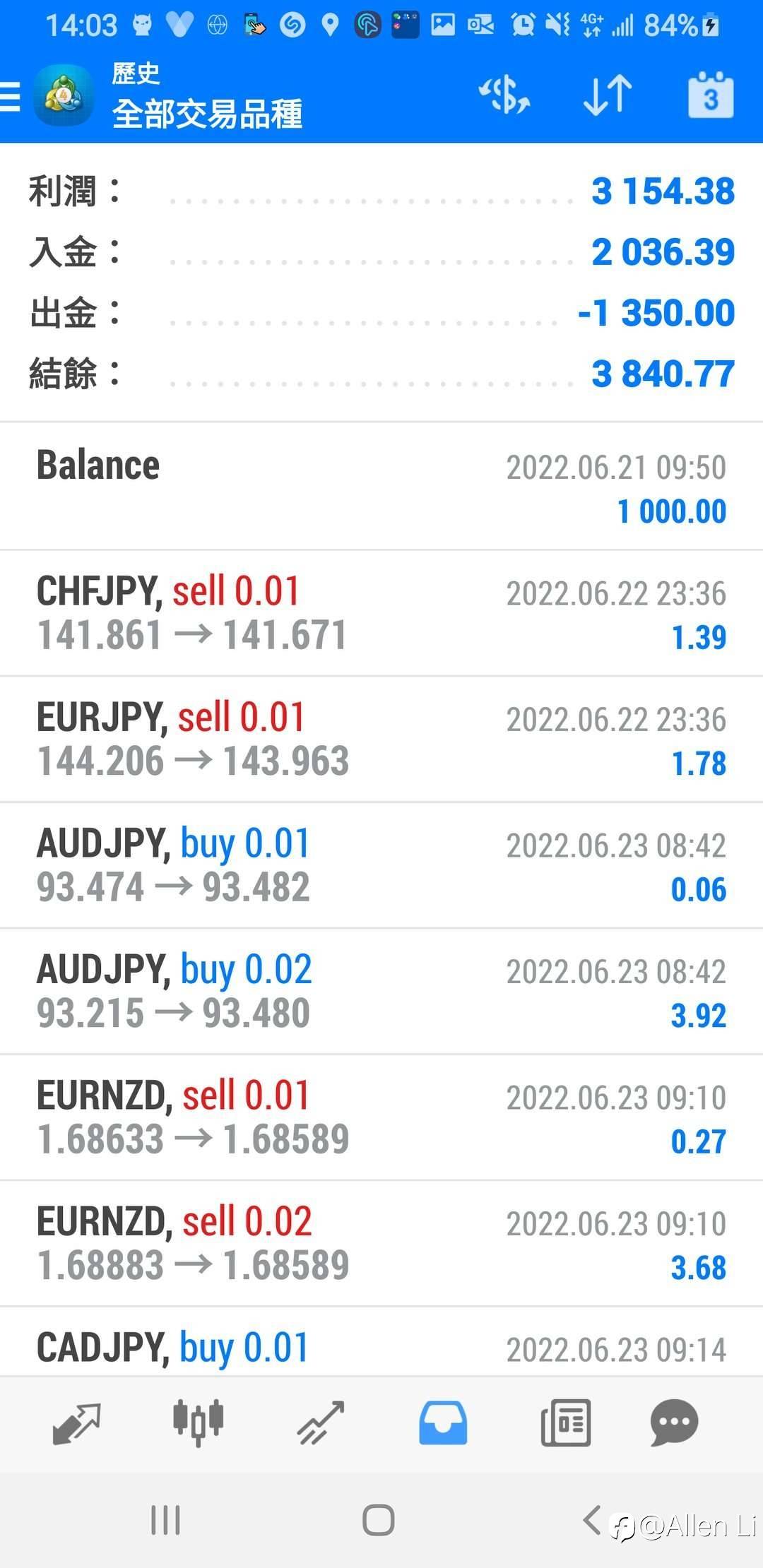Open the chat messages tab

coord(674,1423)
